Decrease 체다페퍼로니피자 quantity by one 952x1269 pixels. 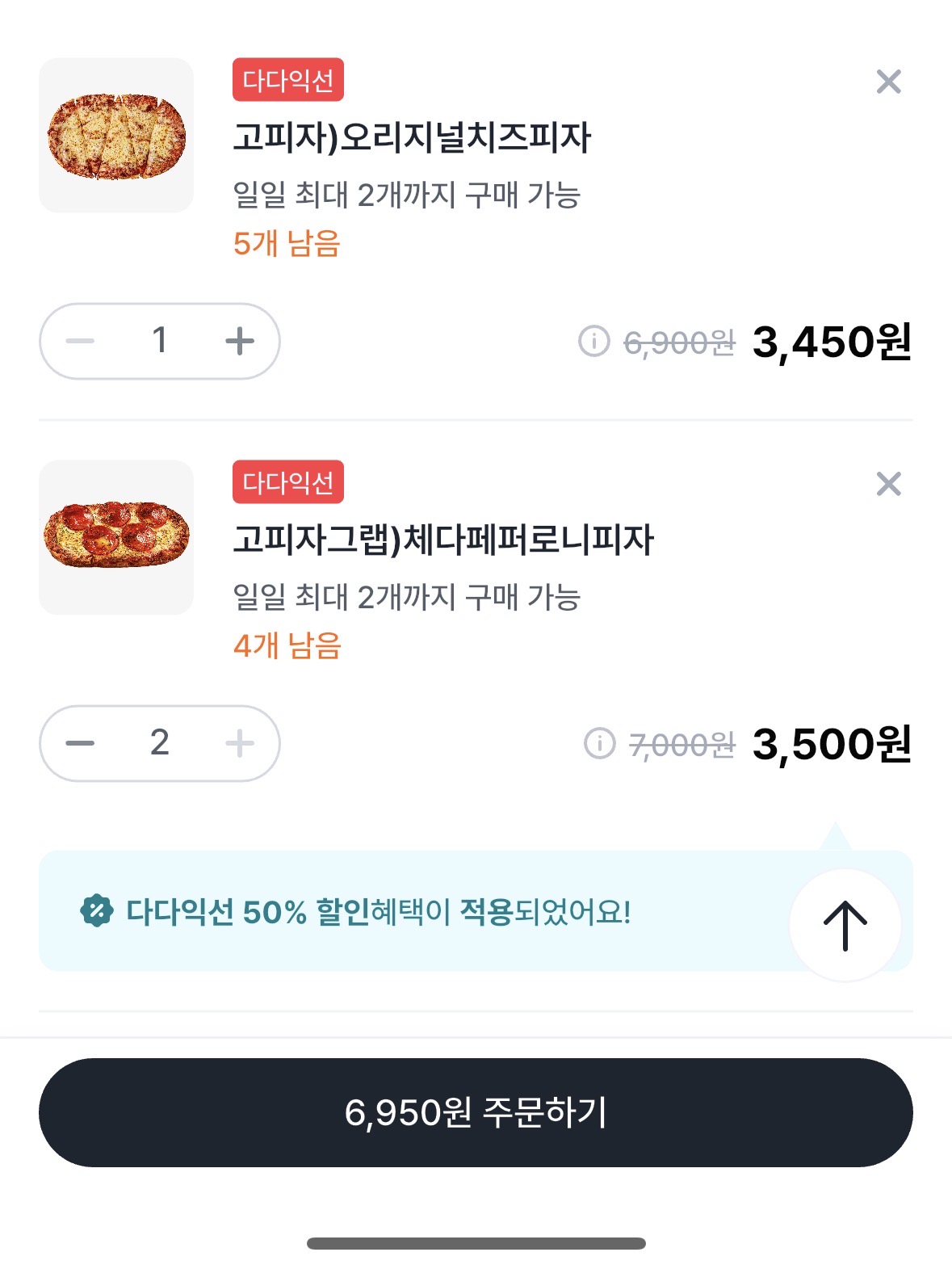pyautogui.click(x=80, y=743)
